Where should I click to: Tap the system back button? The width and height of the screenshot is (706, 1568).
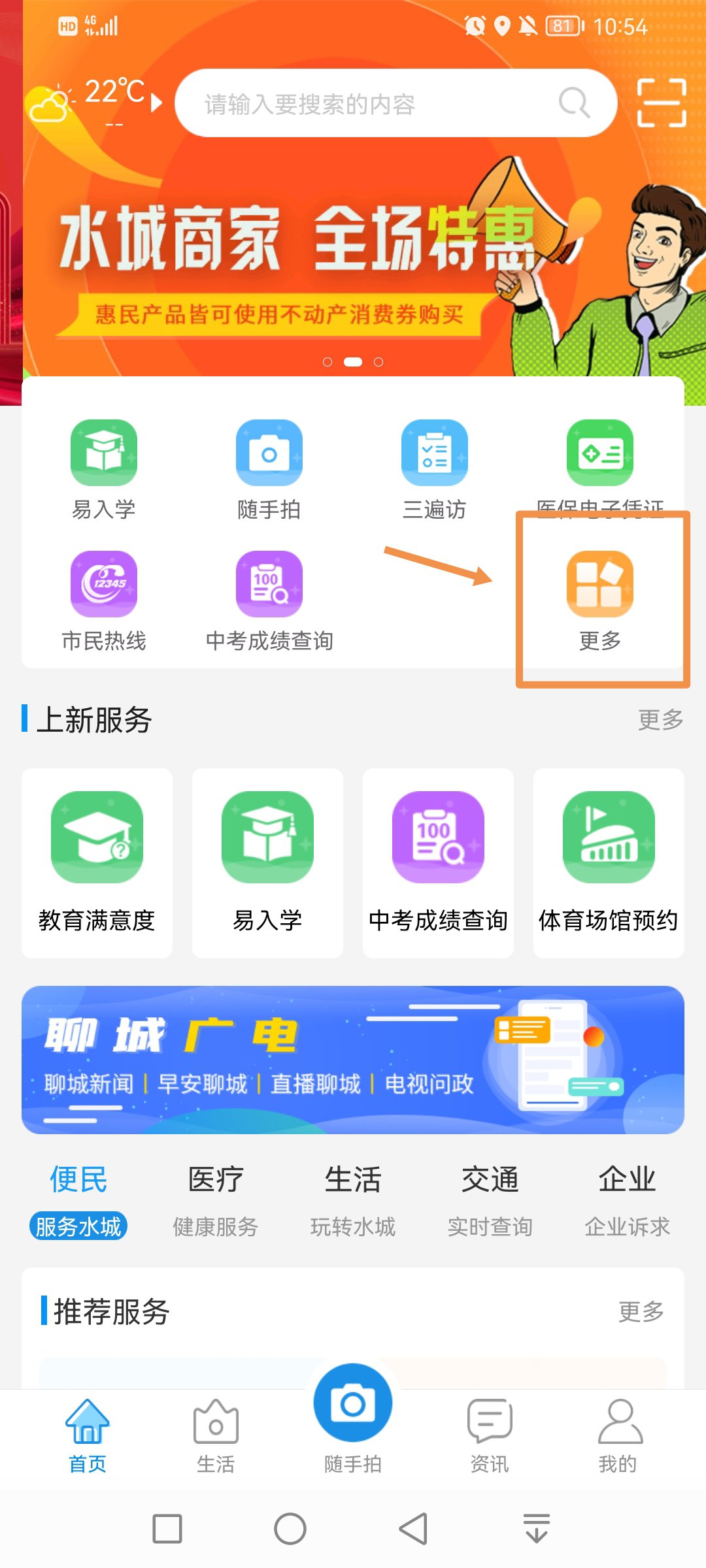click(413, 1529)
